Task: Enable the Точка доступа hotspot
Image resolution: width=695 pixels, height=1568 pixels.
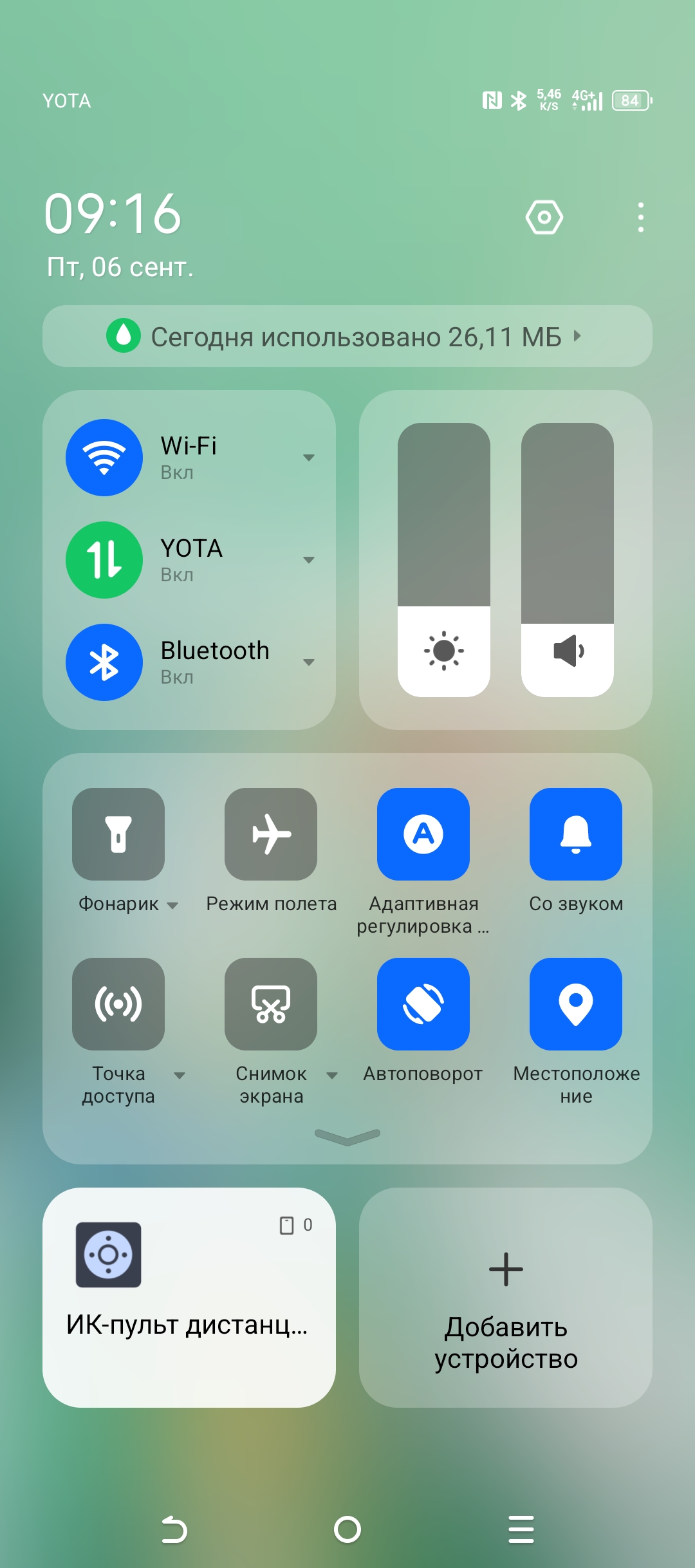Action: click(118, 1004)
